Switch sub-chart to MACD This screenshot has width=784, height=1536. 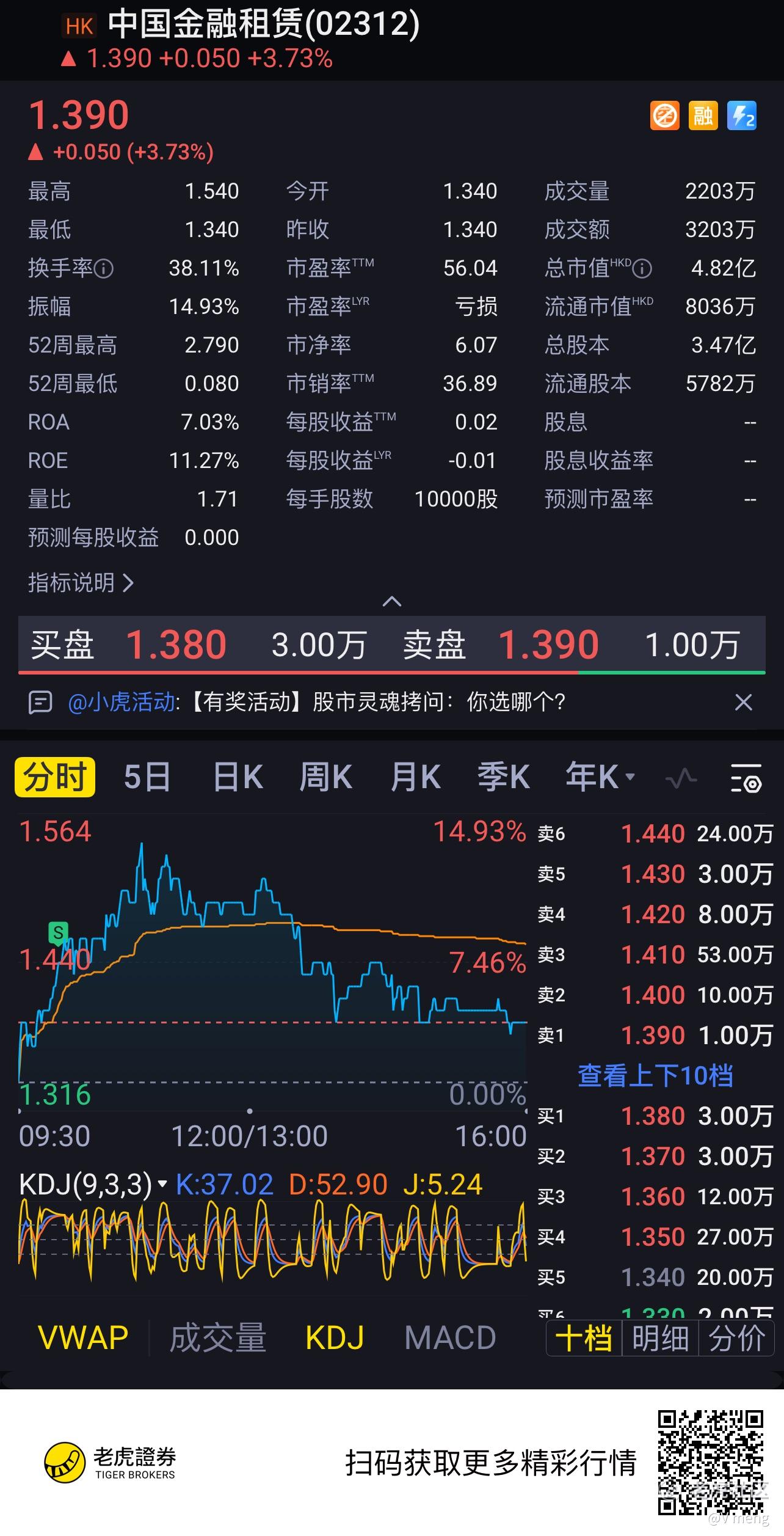tap(450, 1337)
